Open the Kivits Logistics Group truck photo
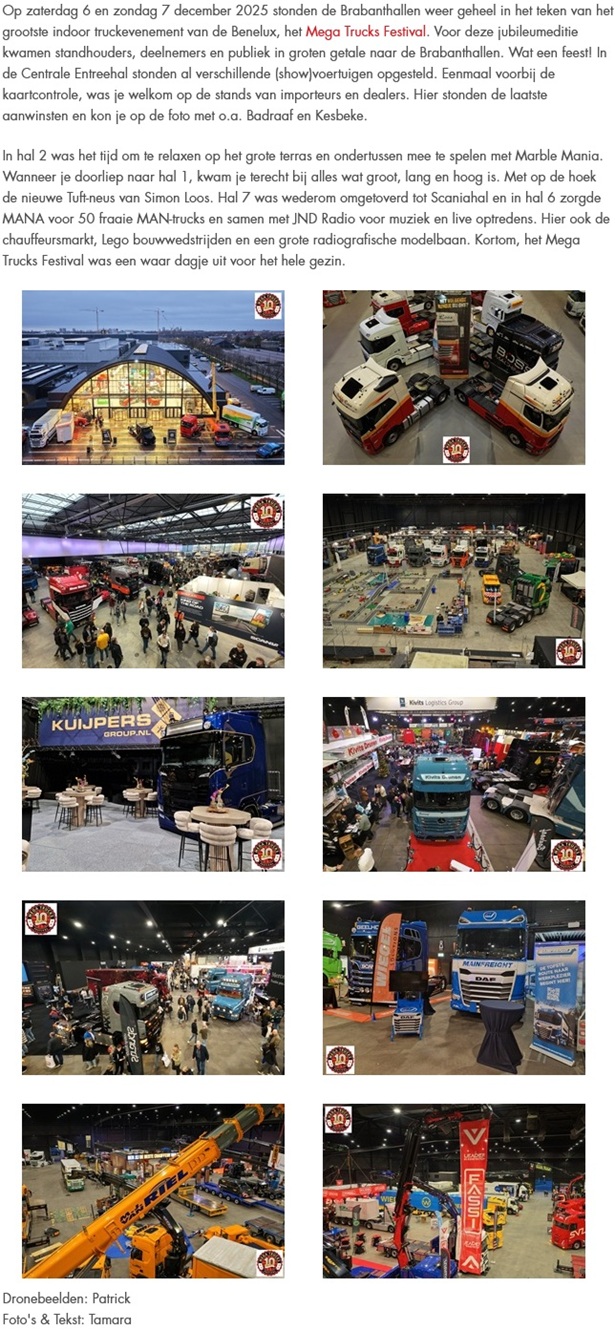Screen dimensions: 615x1330 [x=453, y=784]
